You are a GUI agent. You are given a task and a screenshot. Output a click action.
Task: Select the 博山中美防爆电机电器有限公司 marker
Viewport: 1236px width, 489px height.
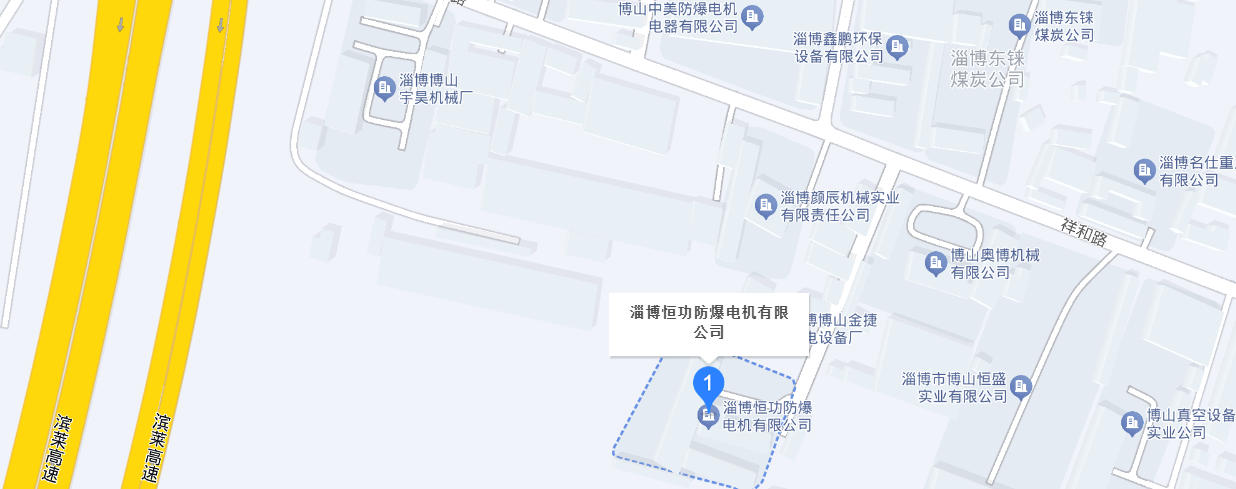753,16
